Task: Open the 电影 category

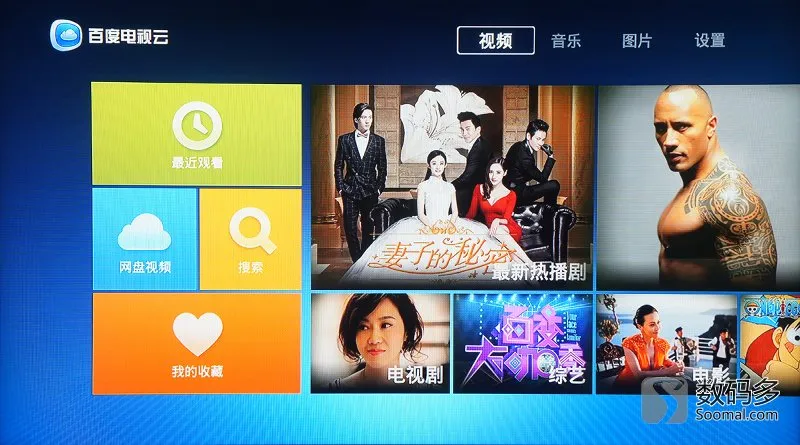Action: 665,343
